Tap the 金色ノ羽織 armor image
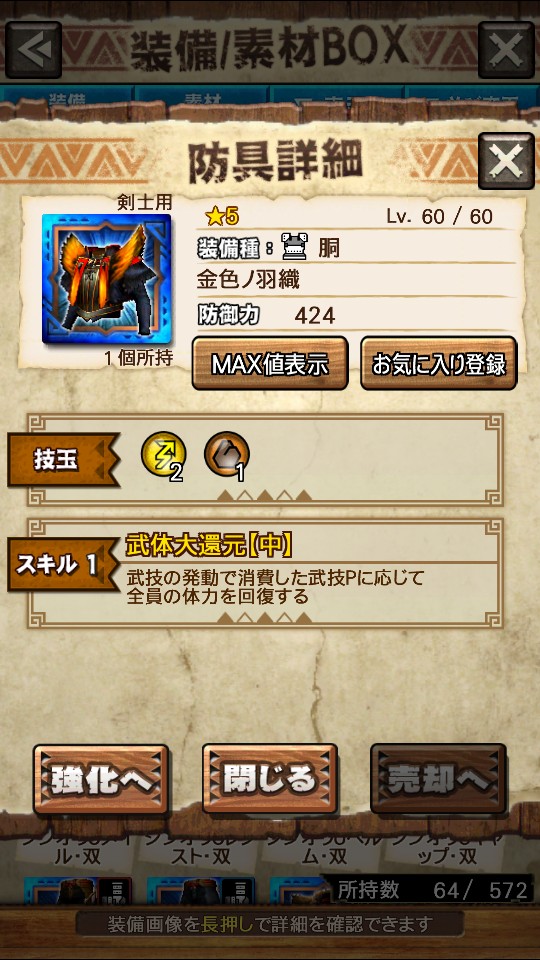Image resolution: width=540 pixels, height=960 pixels. [x=107, y=279]
